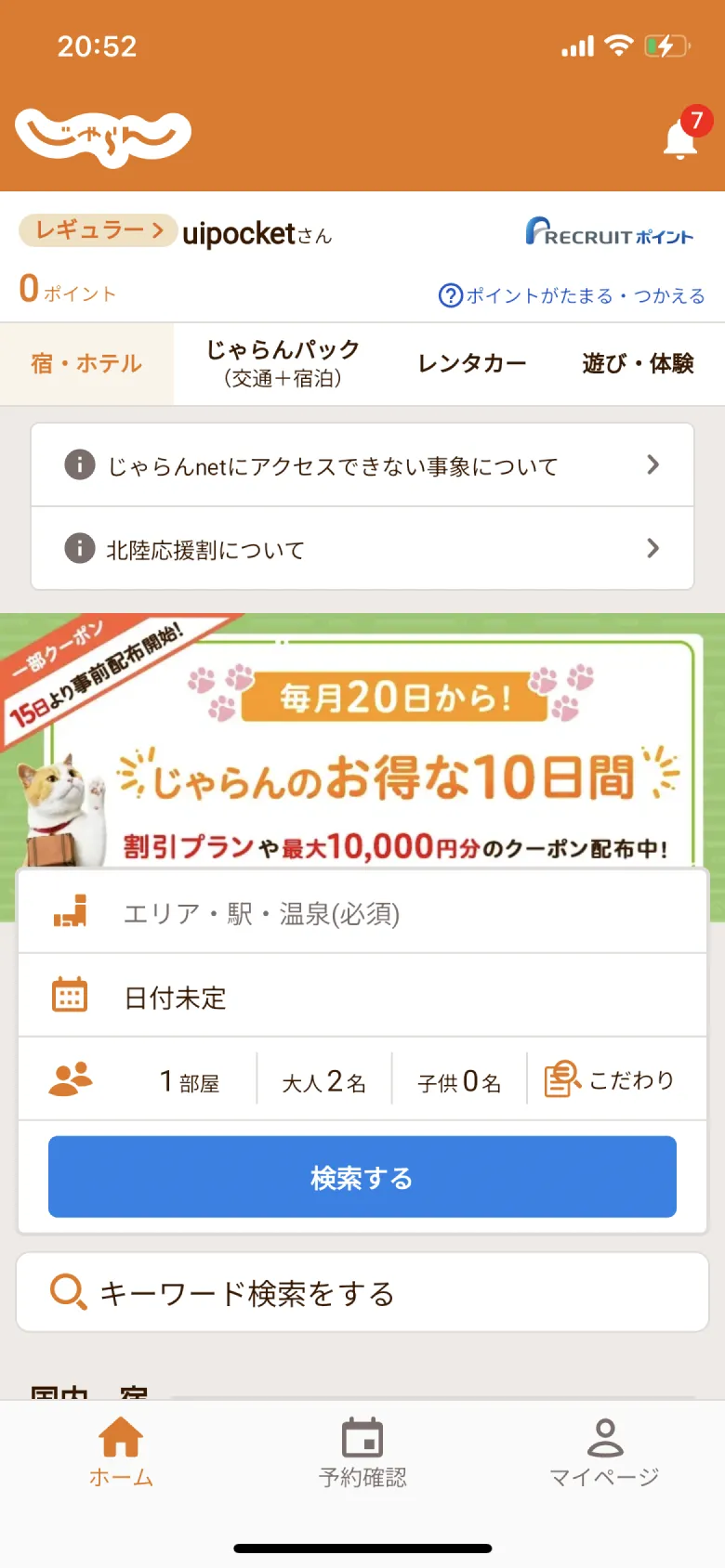The width and height of the screenshot is (725, 1568).
Task: Tap the blue 検索する button
Action: point(362,1176)
